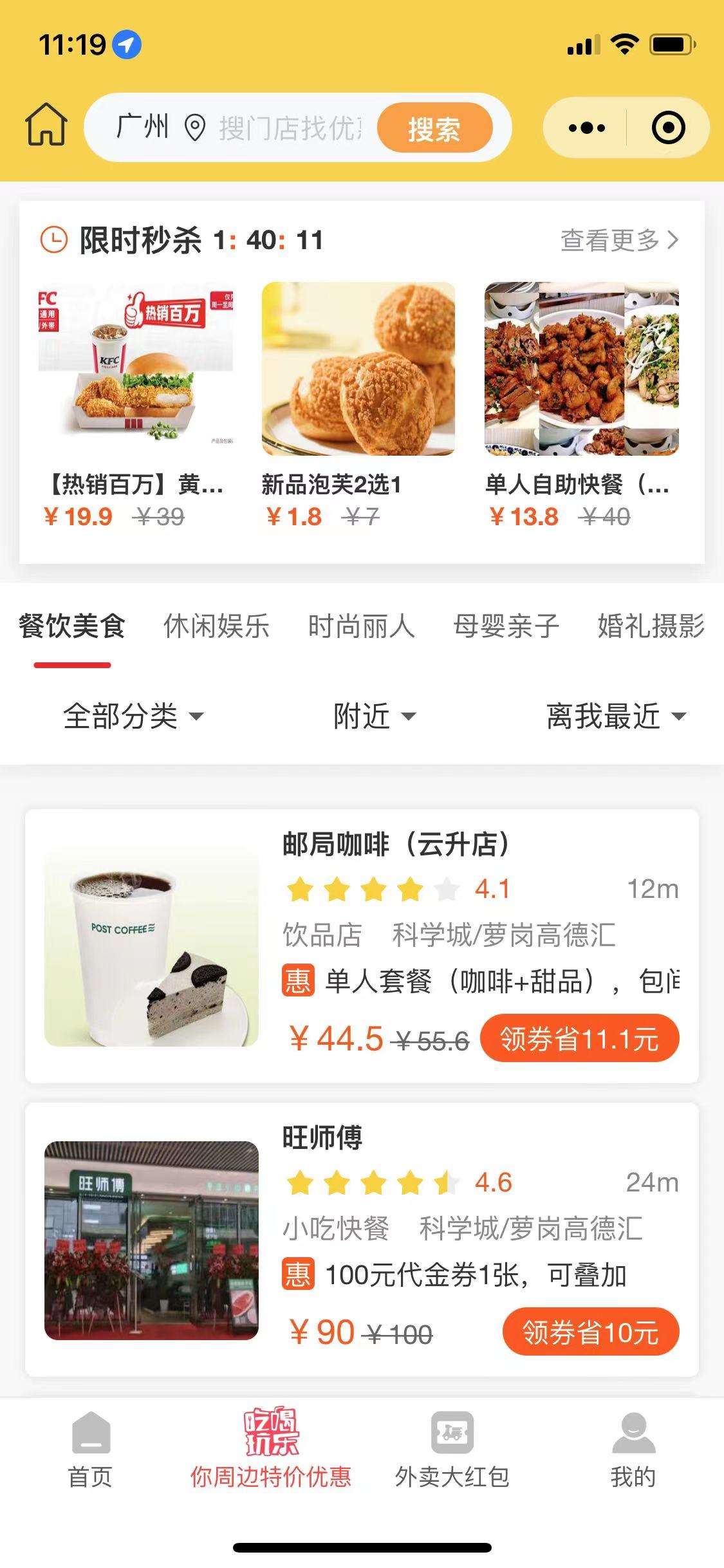Viewport: 724px width, 1568px height.
Task: Tap the orange 搜索 button
Action: click(x=434, y=128)
